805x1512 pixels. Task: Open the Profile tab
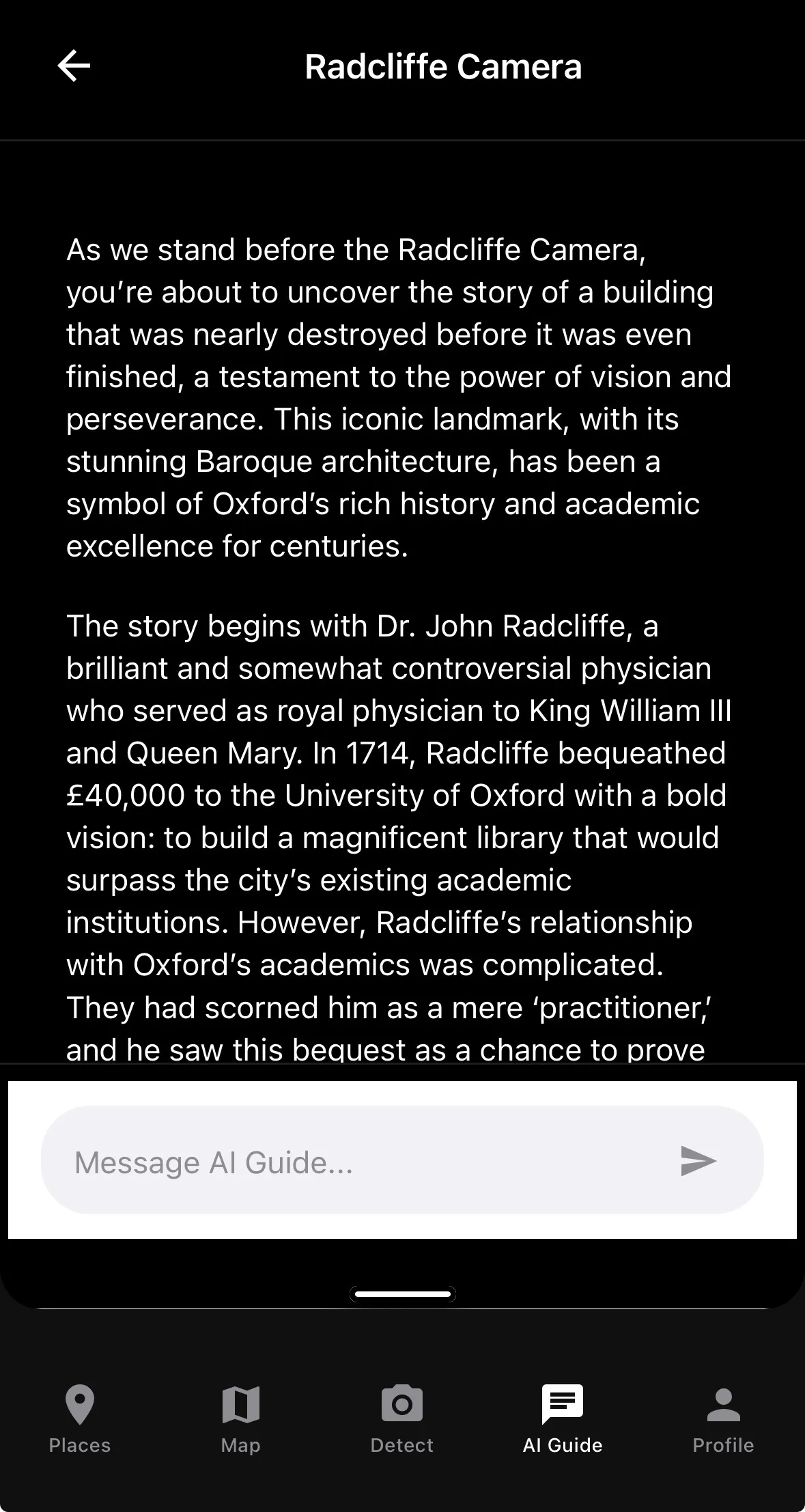723,1419
